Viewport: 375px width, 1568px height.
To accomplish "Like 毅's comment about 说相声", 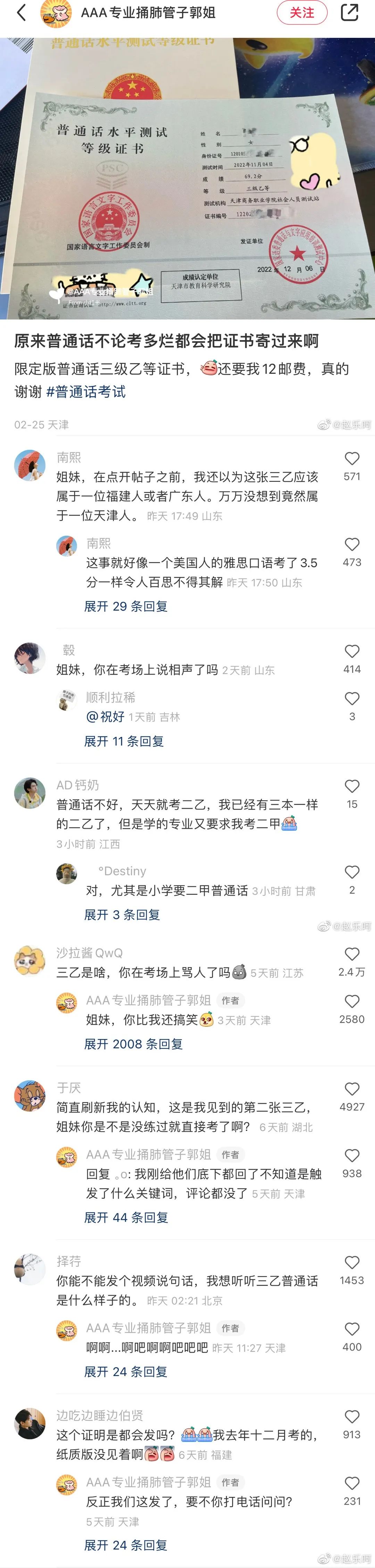I will point(352,651).
